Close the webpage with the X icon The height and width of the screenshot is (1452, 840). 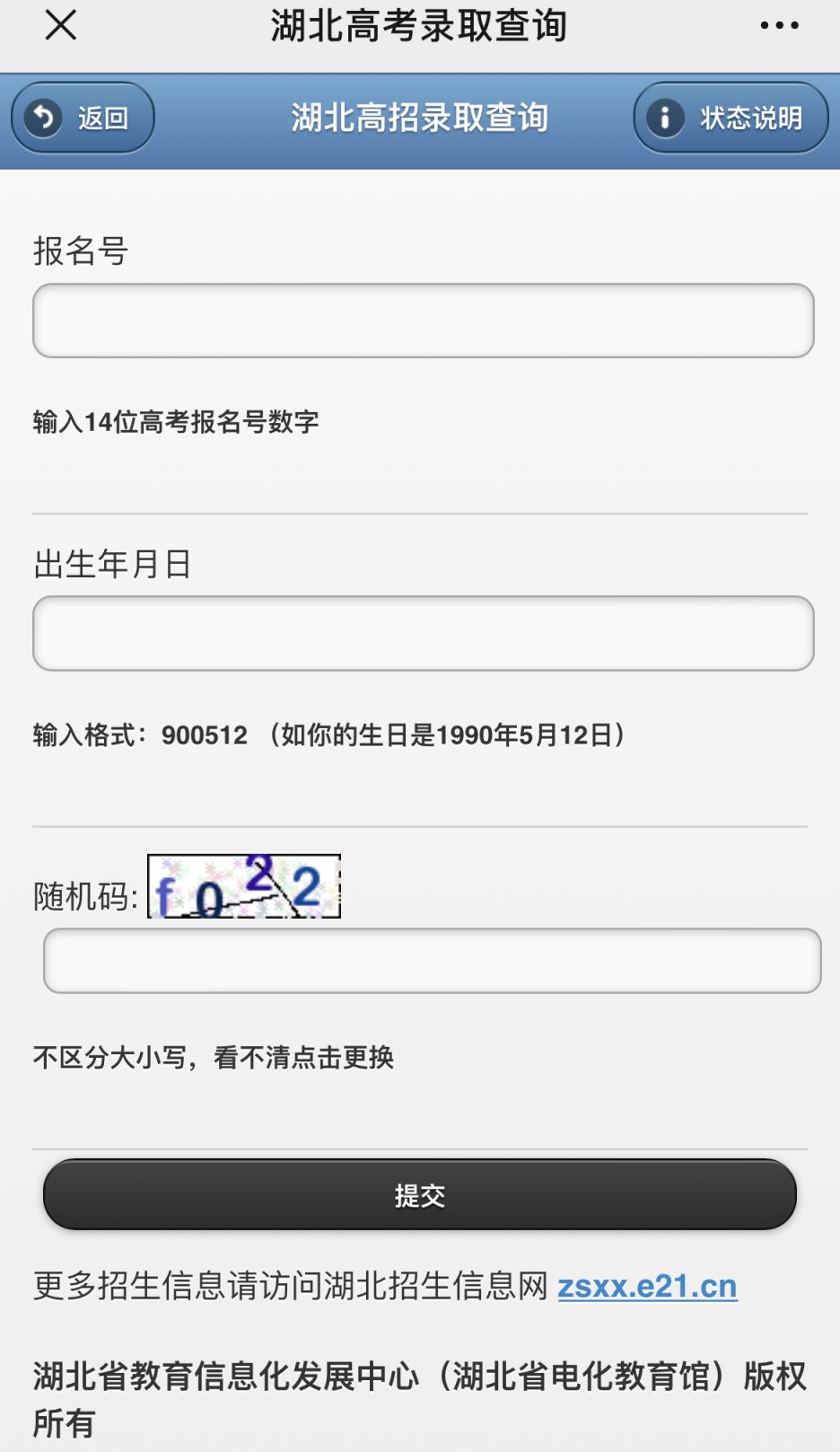tap(61, 25)
